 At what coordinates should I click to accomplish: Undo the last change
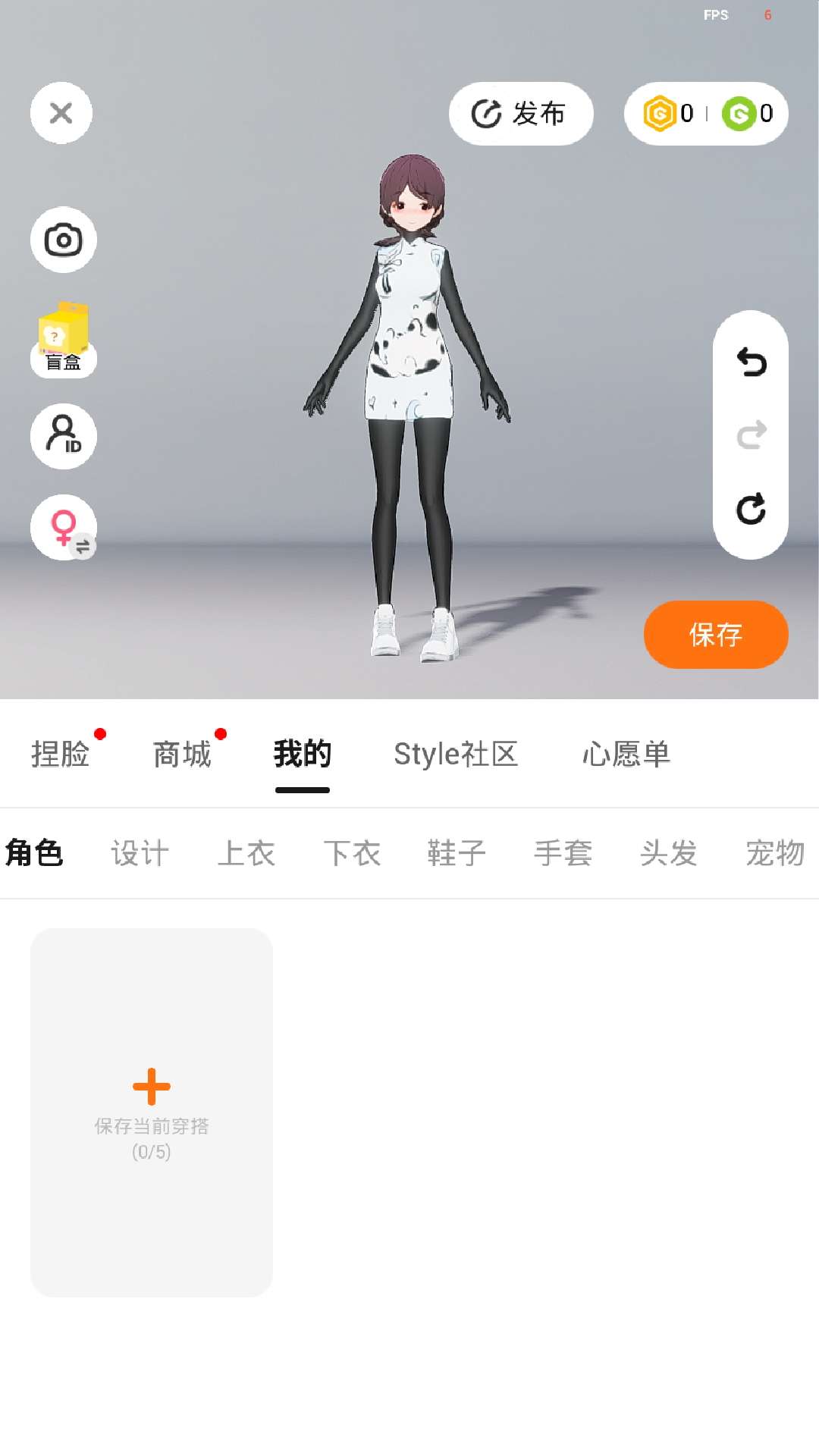(x=751, y=362)
